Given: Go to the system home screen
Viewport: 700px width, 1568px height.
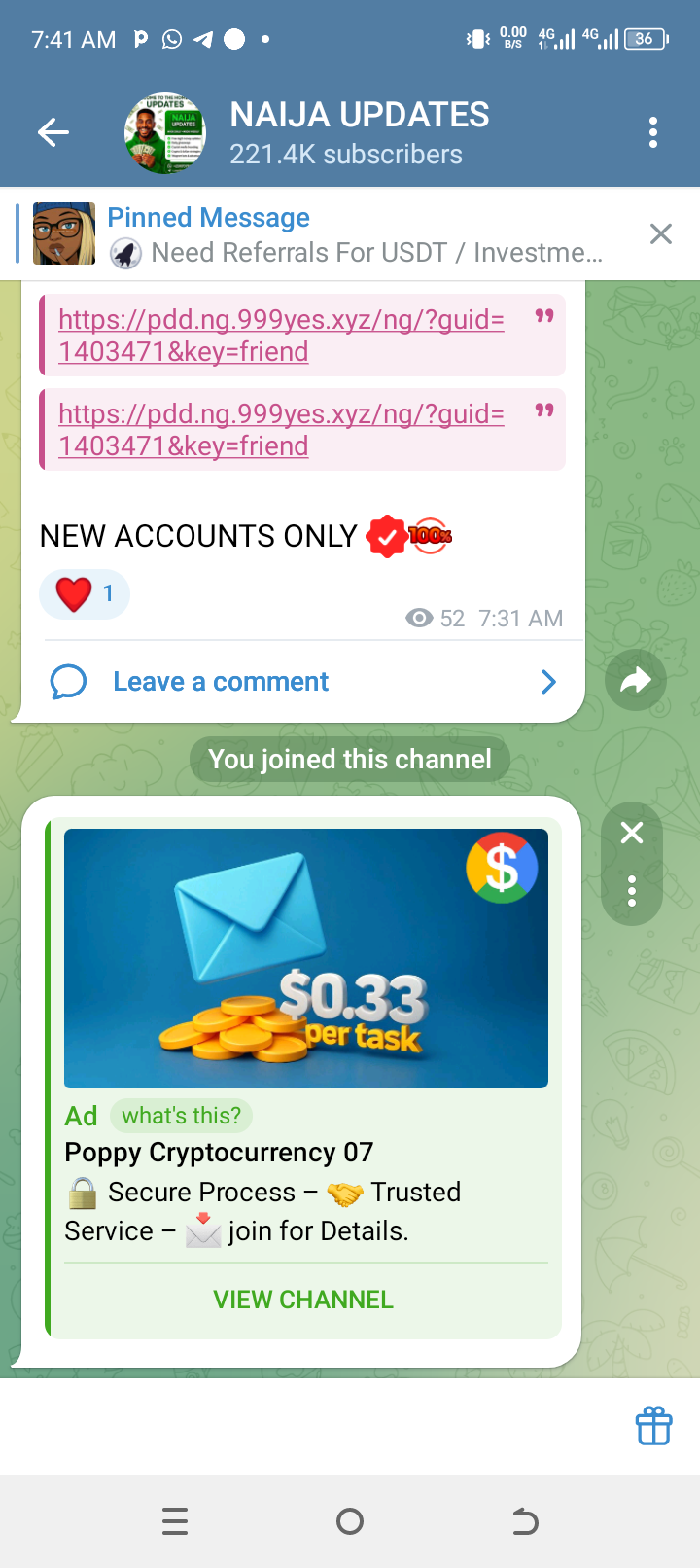Looking at the screenshot, I should pyautogui.click(x=350, y=1521).
